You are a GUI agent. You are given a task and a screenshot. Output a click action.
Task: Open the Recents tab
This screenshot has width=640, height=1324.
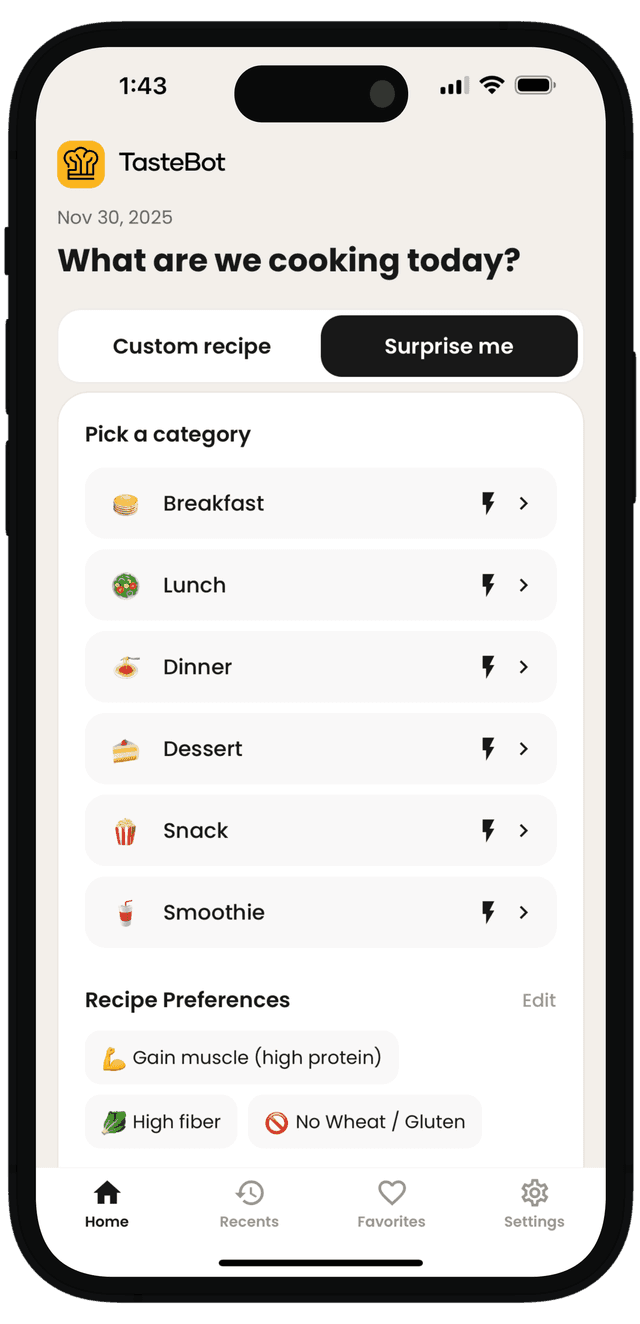click(x=249, y=1203)
